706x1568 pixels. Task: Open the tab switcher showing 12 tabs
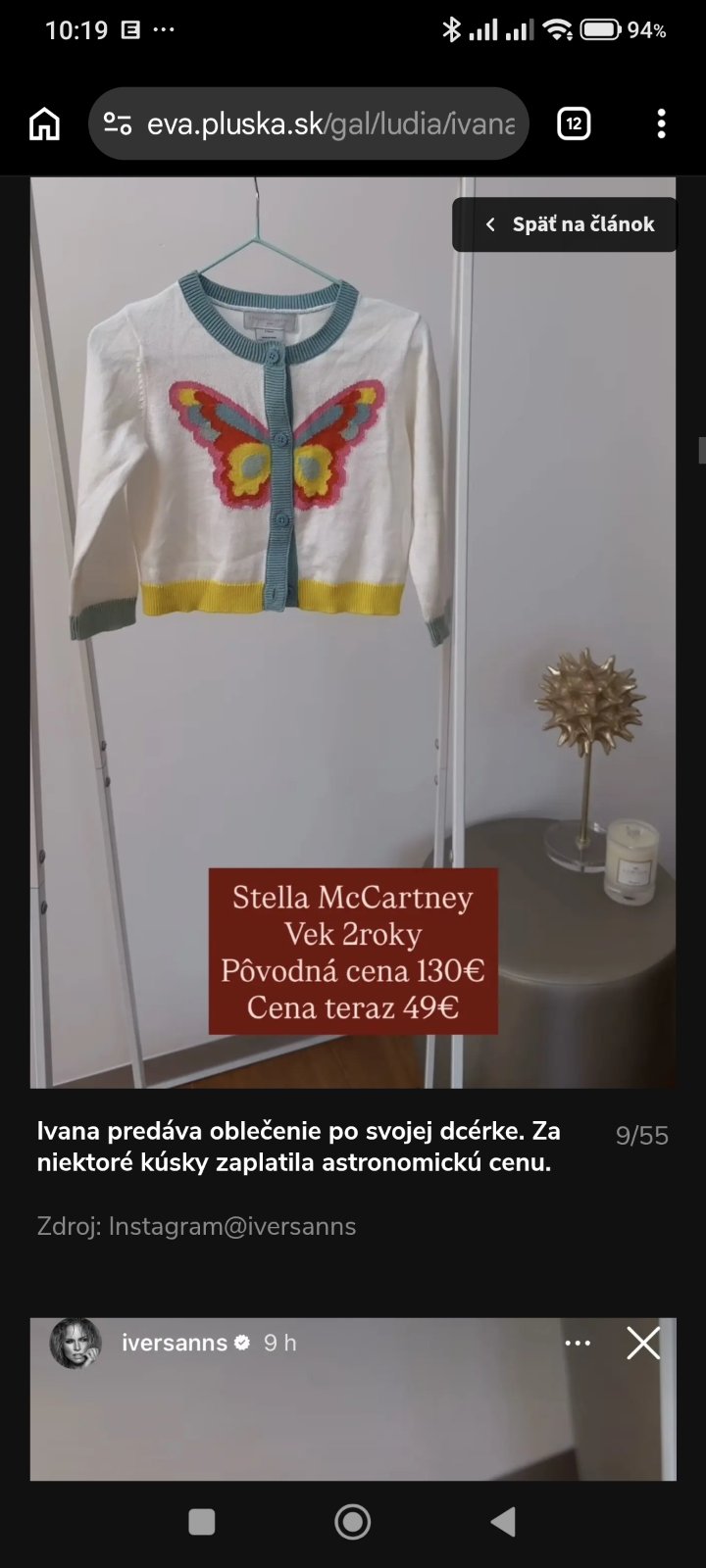pos(574,124)
